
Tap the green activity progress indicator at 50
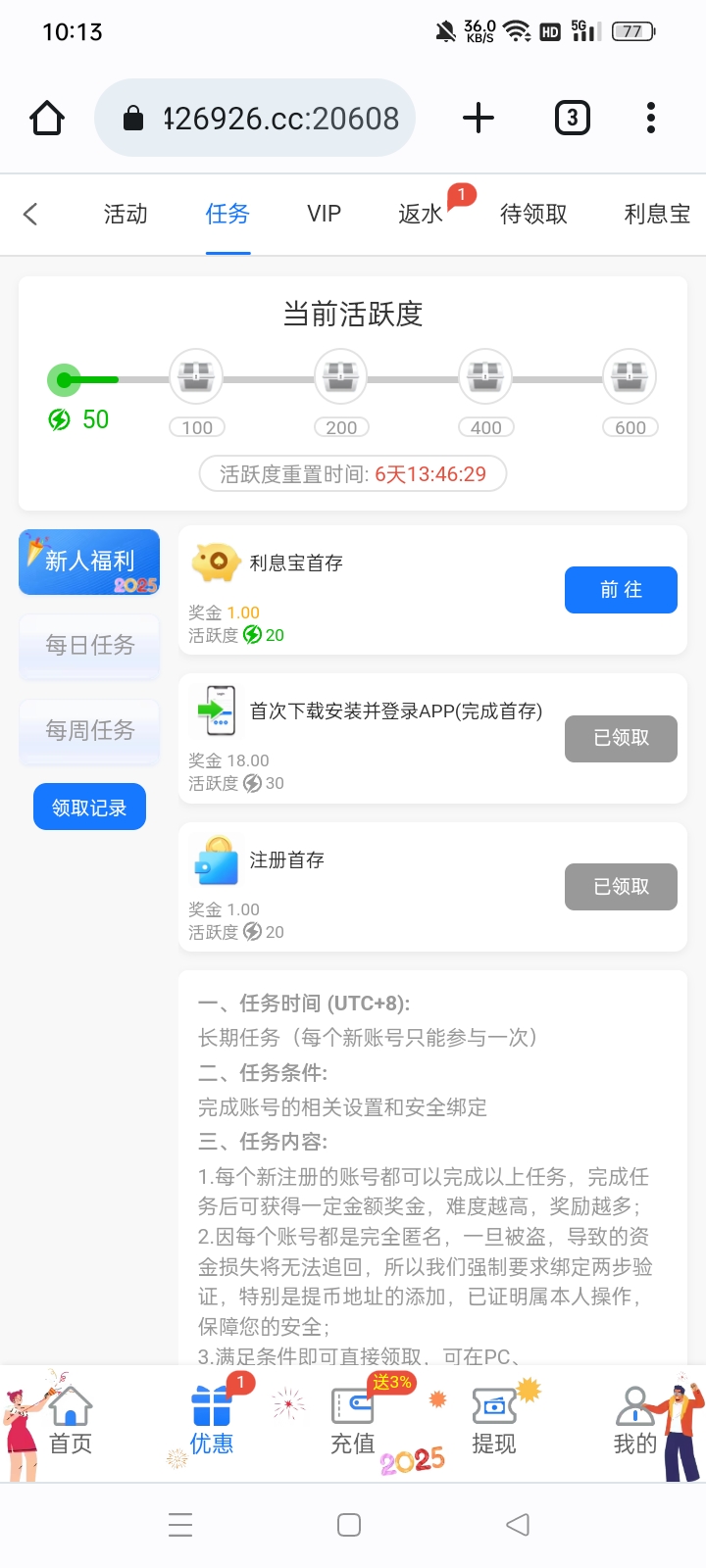pyautogui.click(x=65, y=379)
